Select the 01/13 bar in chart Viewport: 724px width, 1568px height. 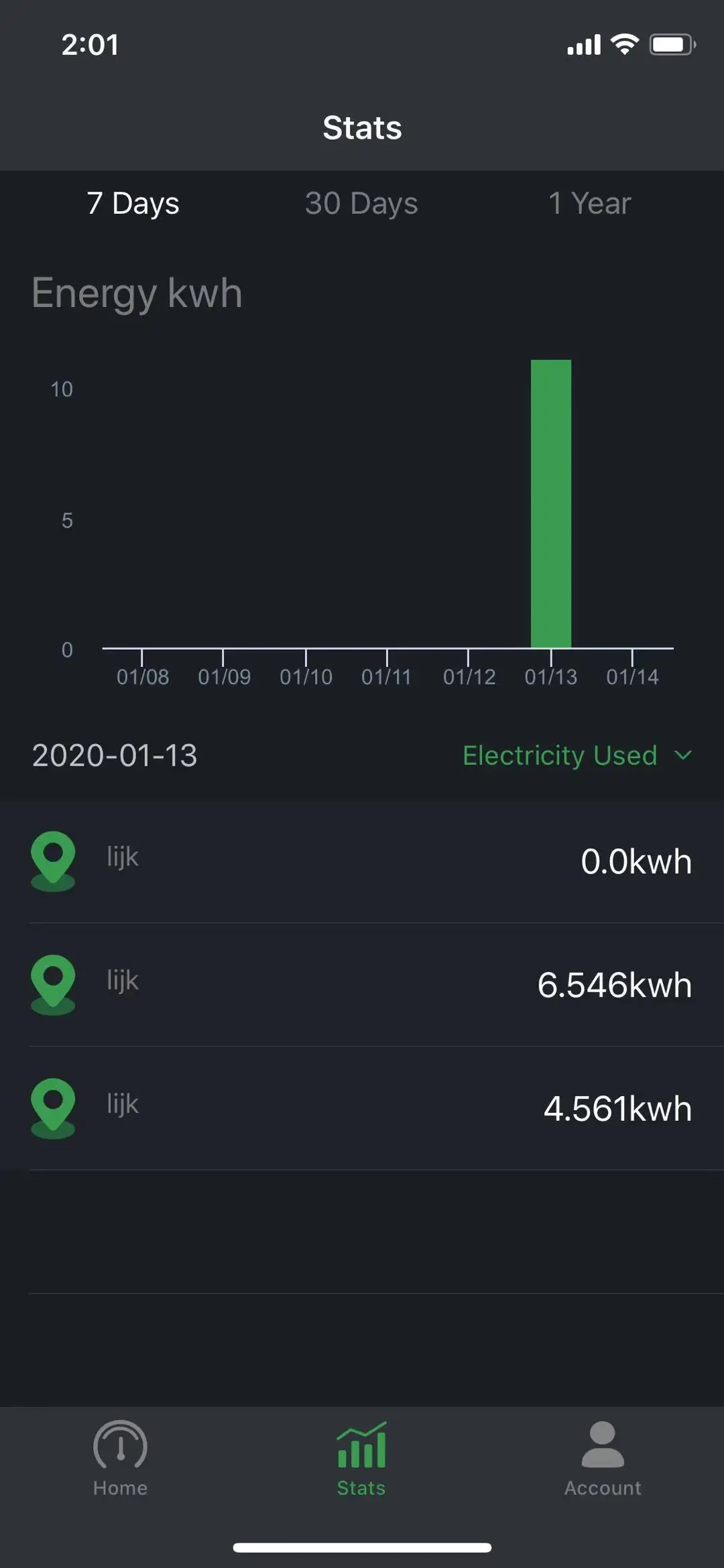[551, 503]
